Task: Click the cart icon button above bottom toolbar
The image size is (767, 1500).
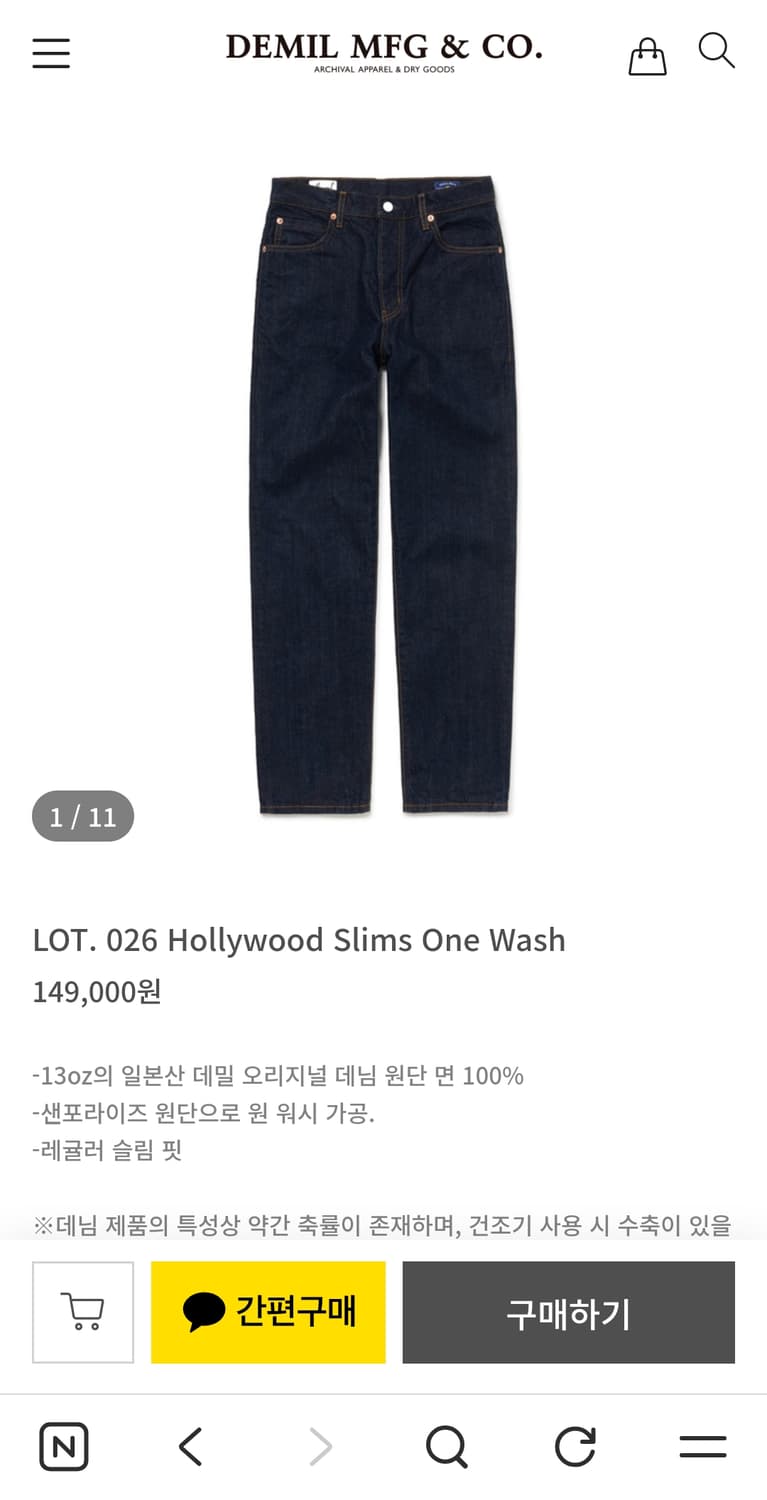Action: (83, 1311)
